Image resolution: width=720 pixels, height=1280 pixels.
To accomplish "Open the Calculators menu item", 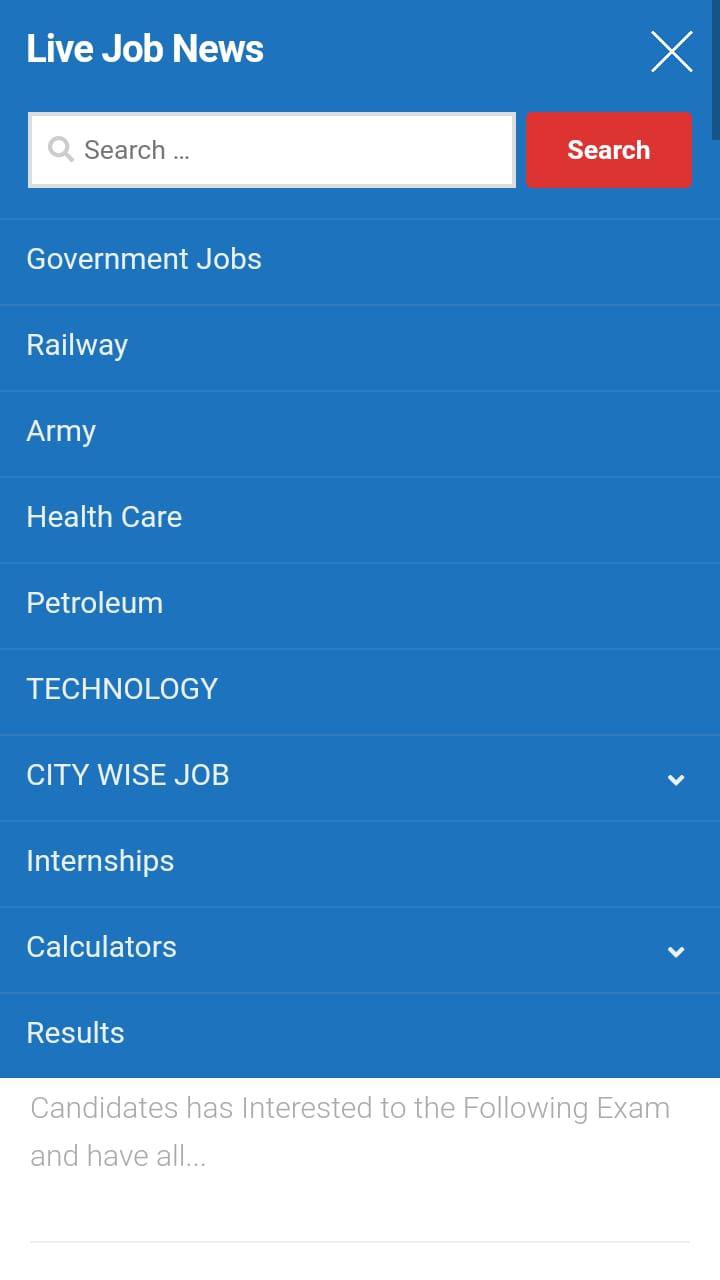I will 101,946.
